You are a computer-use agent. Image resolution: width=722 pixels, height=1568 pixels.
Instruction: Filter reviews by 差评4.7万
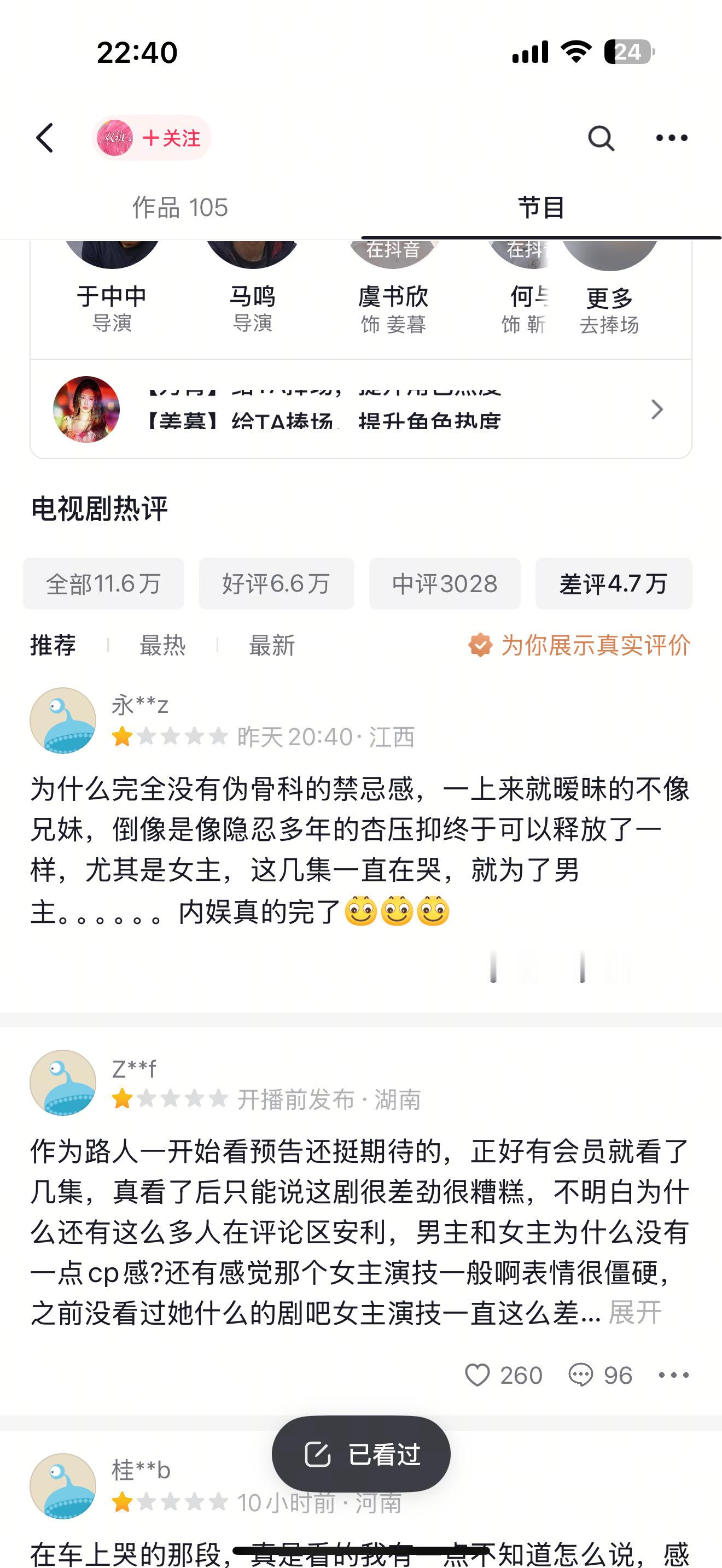pos(614,583)
